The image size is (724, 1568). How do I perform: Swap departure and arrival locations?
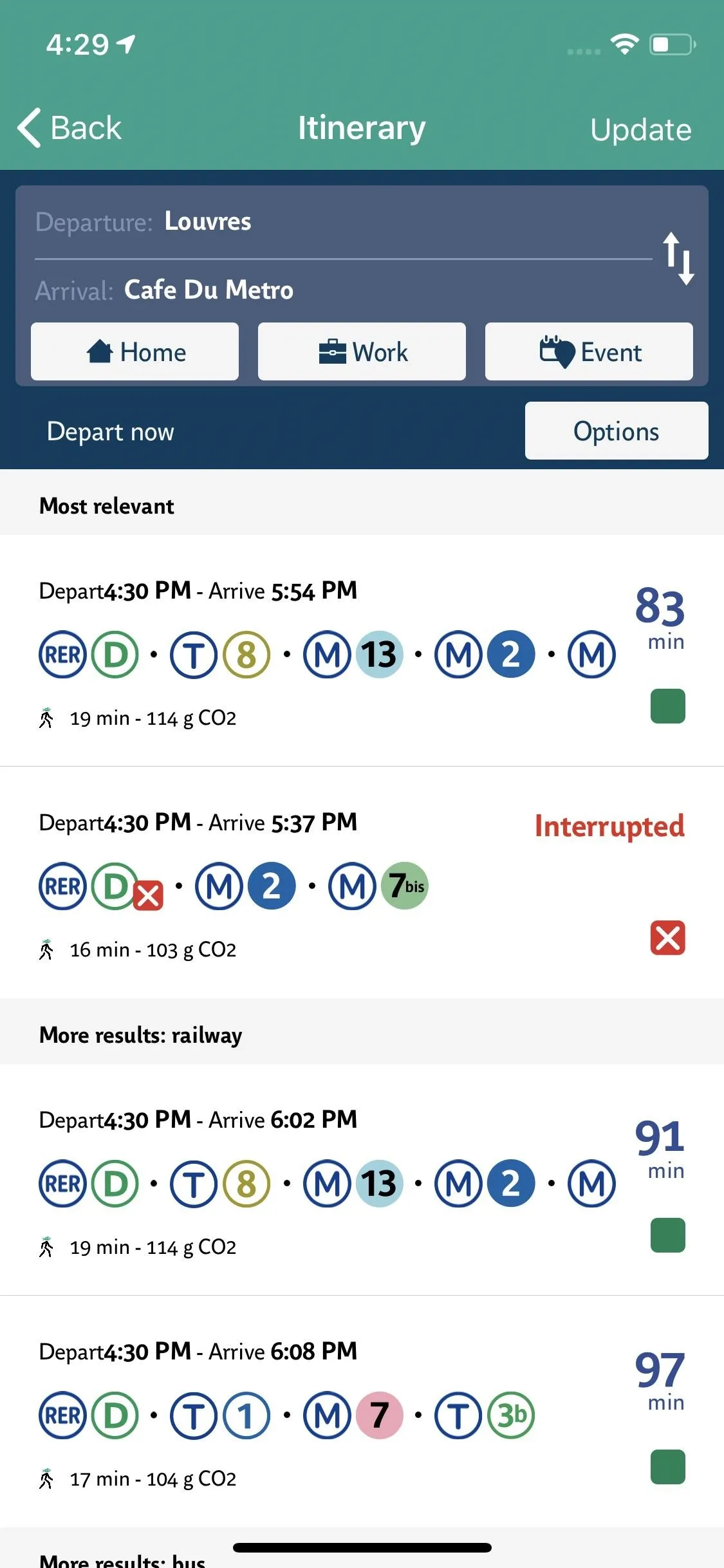pyautogui.click(x=679, y=258)
